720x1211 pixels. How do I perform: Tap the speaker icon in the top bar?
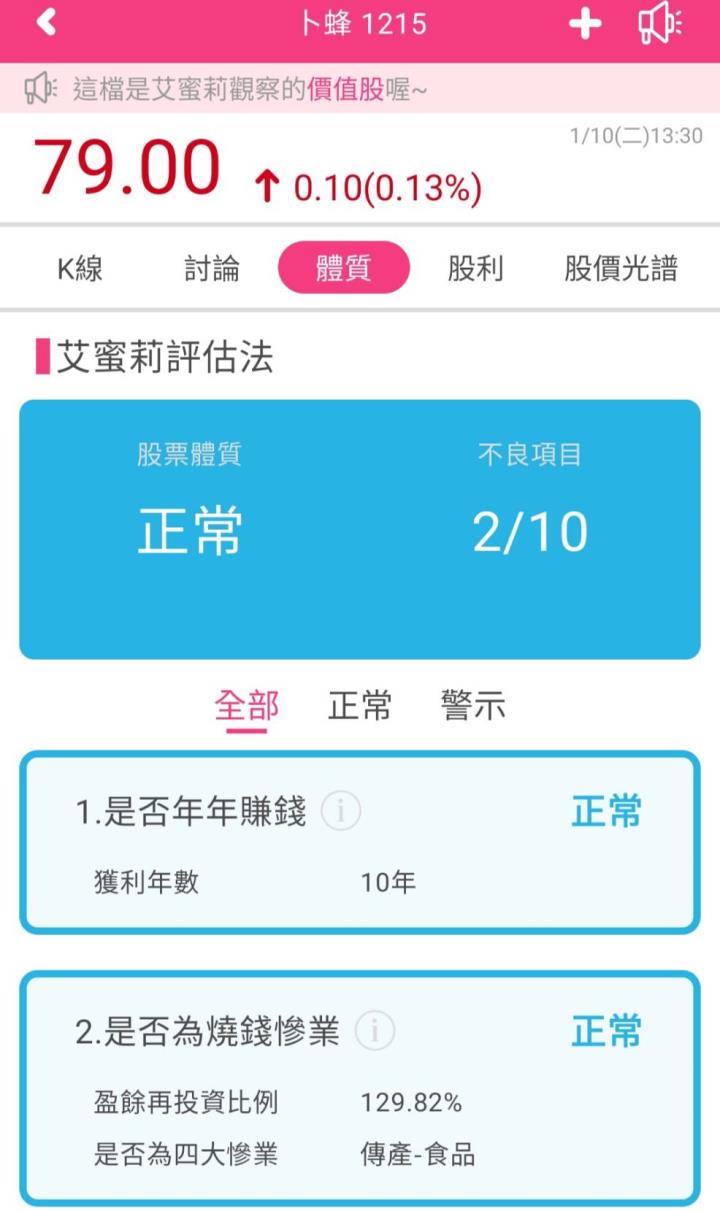tap(660, 25)
